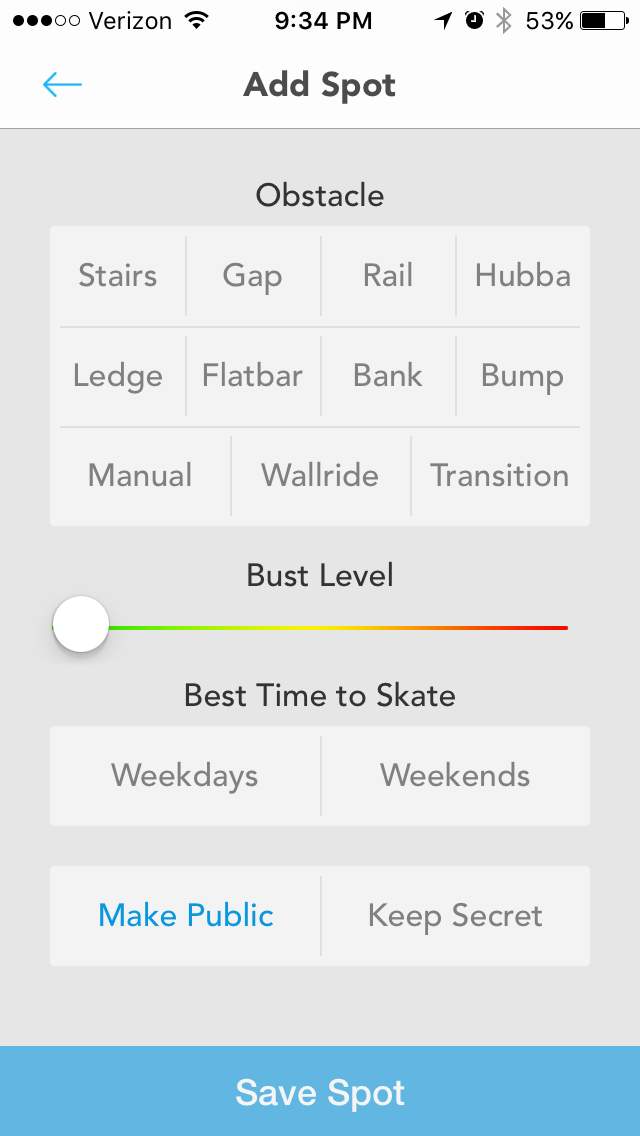Select Hubba obstacle type

523,276
